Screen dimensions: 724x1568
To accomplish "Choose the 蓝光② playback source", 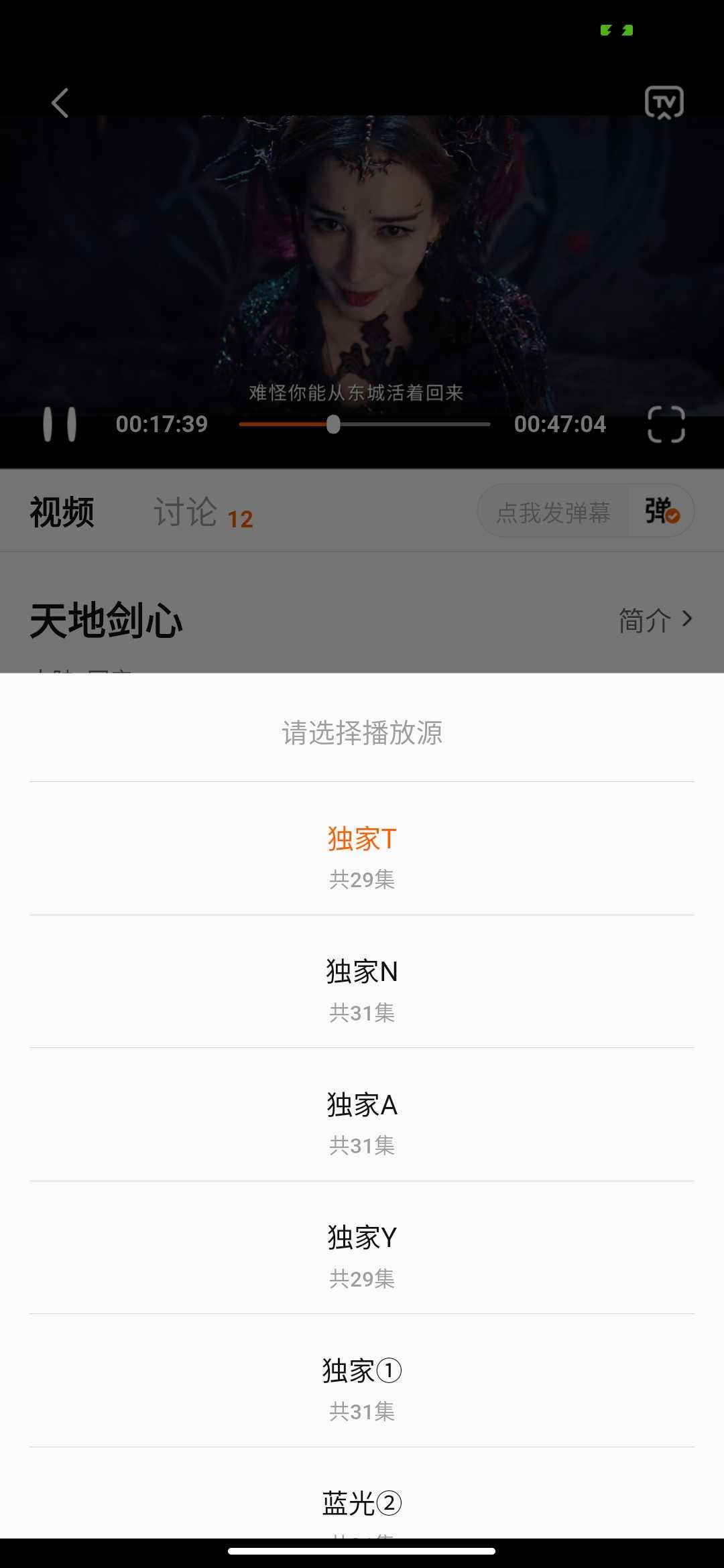I will click(362, 1504).
